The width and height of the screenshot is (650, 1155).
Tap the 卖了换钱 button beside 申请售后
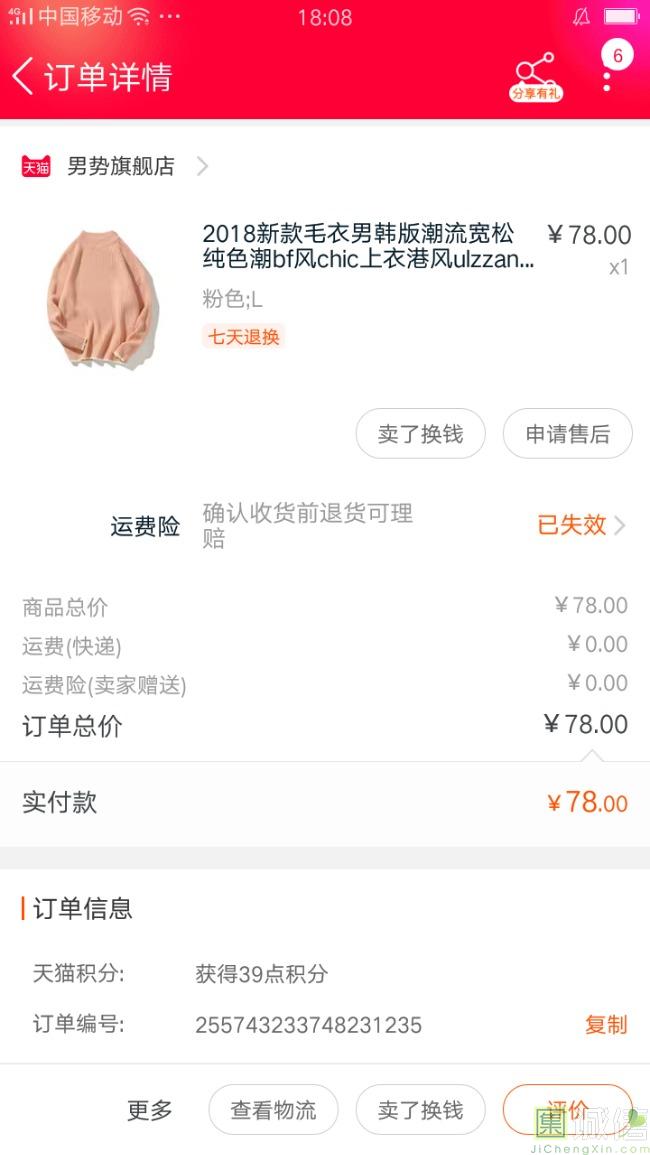coord(420,434)
